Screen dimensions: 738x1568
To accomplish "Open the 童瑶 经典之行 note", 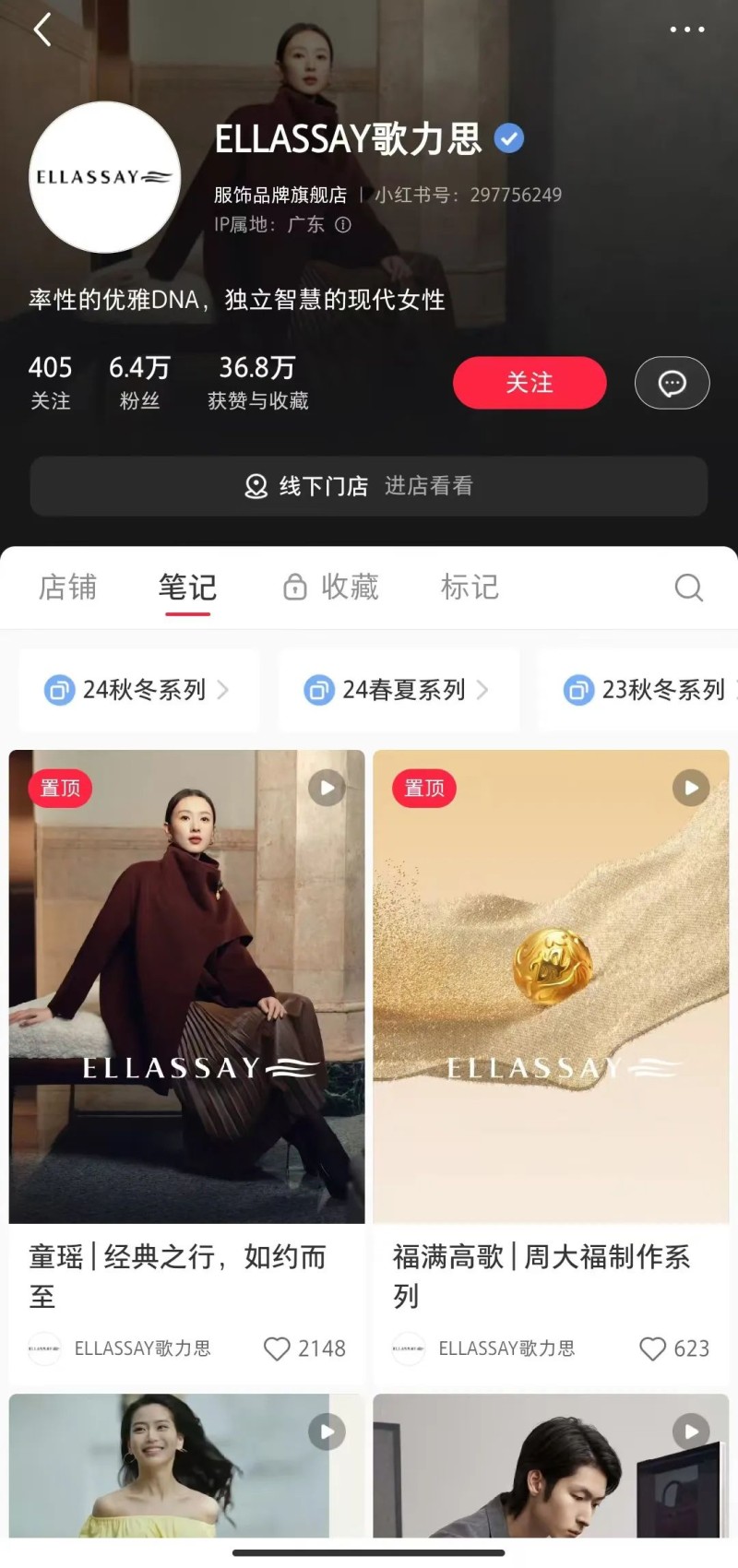I will pyautogui.click(x=186, y=987).
